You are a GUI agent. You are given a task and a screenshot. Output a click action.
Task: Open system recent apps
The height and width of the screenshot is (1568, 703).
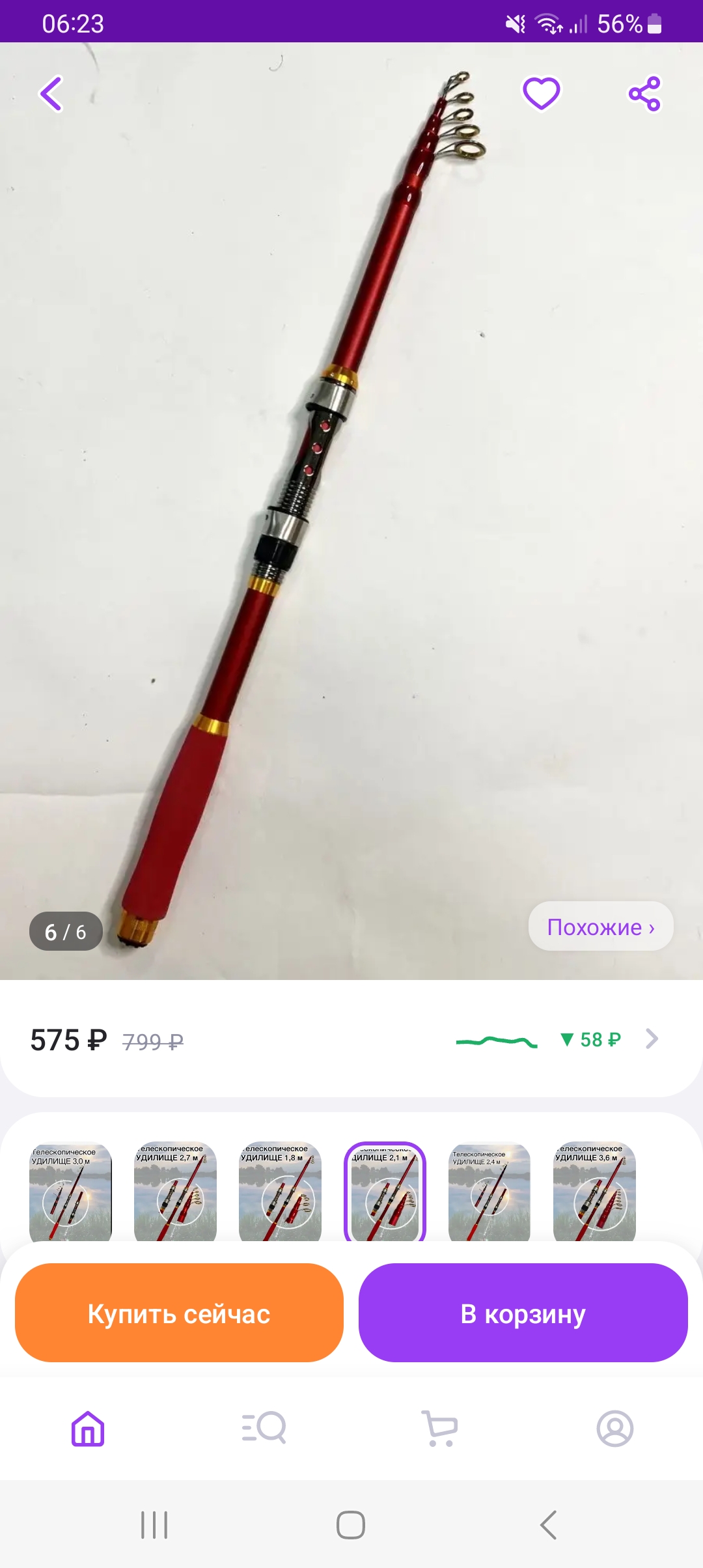pos(154,1525)
